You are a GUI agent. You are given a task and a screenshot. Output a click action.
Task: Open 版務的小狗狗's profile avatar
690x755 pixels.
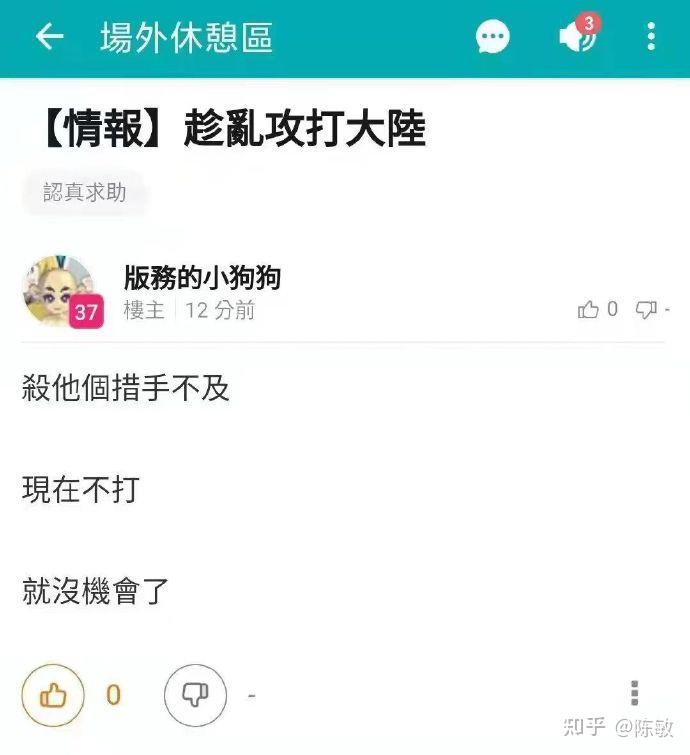click(x=59, y=291)
